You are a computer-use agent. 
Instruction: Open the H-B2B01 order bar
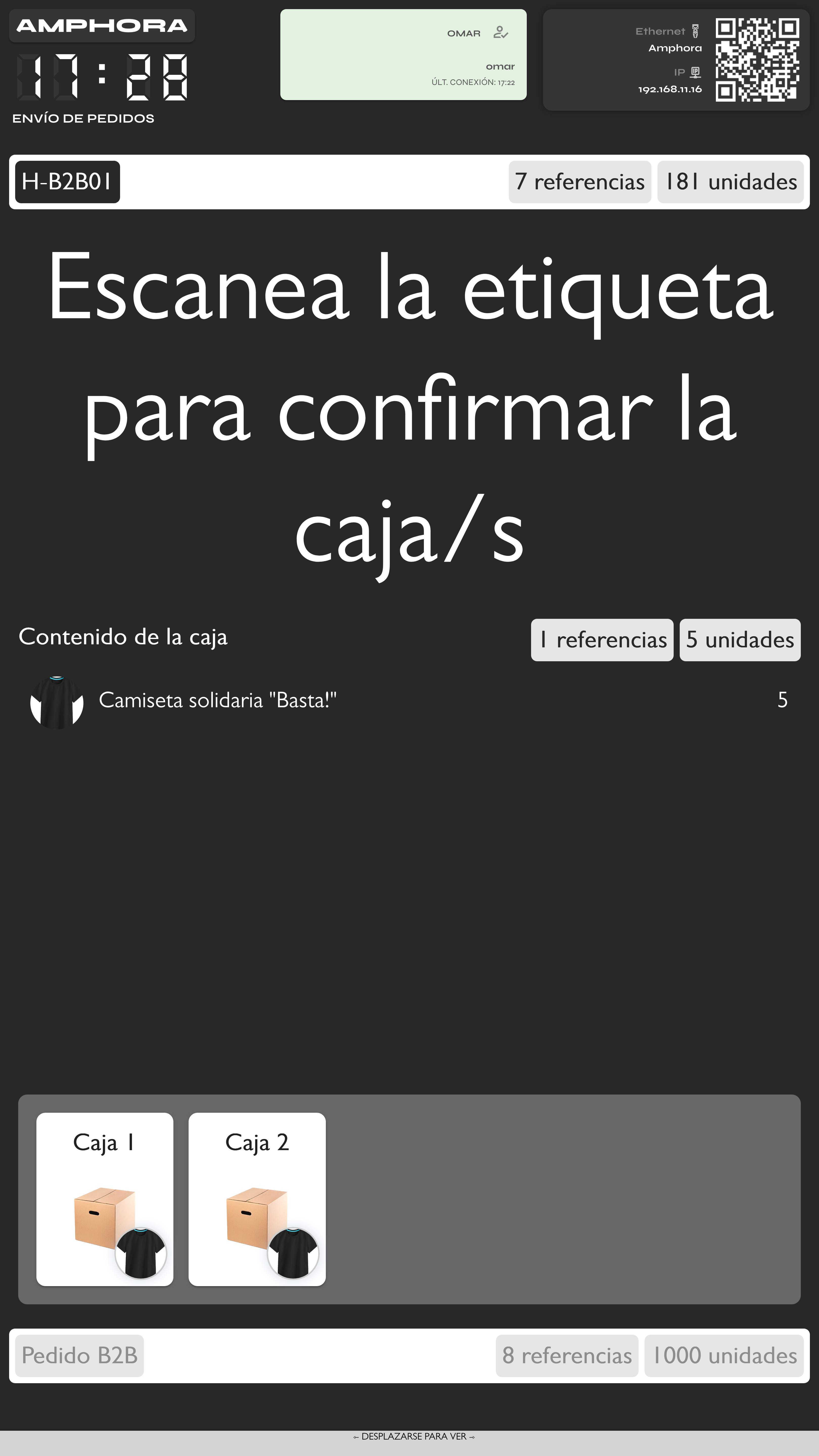[409, 182]
